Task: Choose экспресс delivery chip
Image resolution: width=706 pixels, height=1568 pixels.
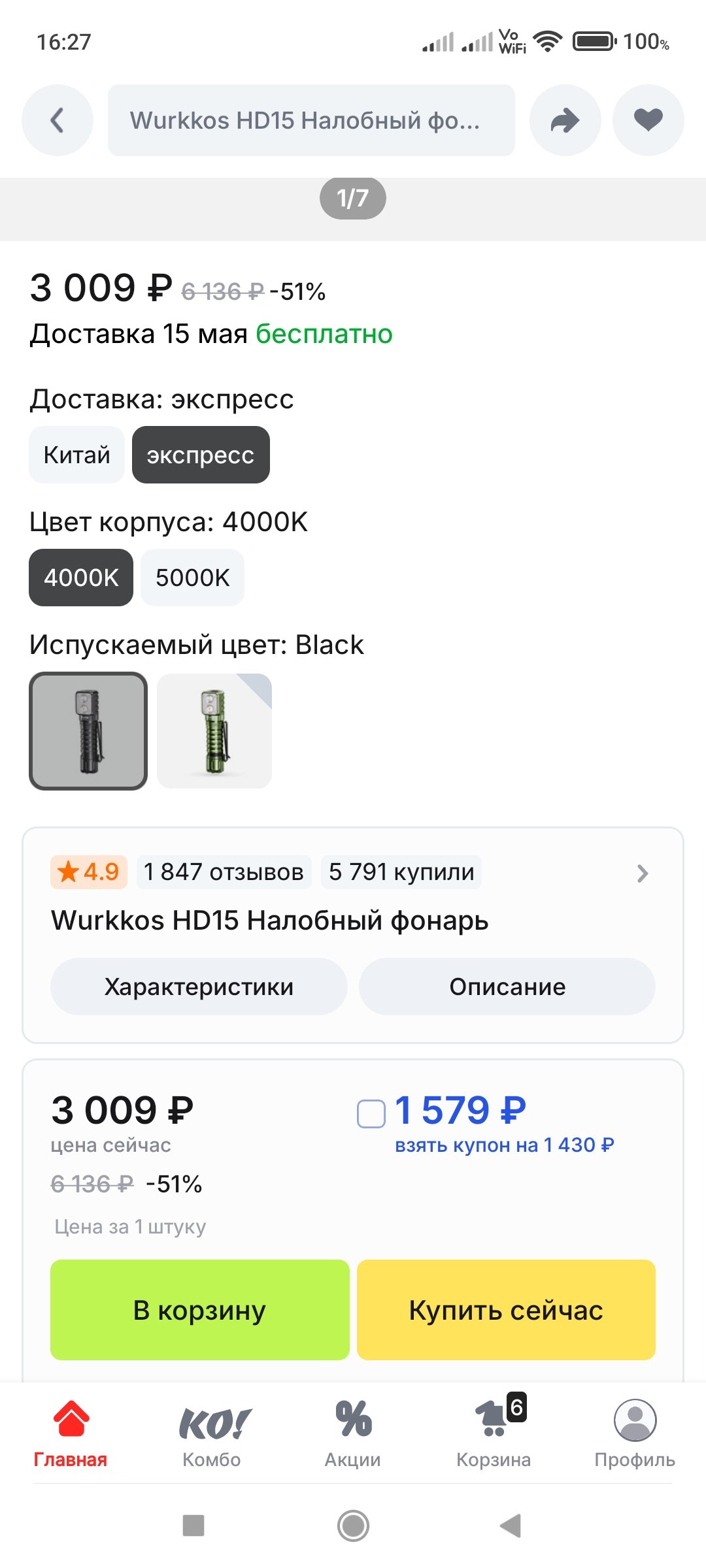Action: [201, 455]
